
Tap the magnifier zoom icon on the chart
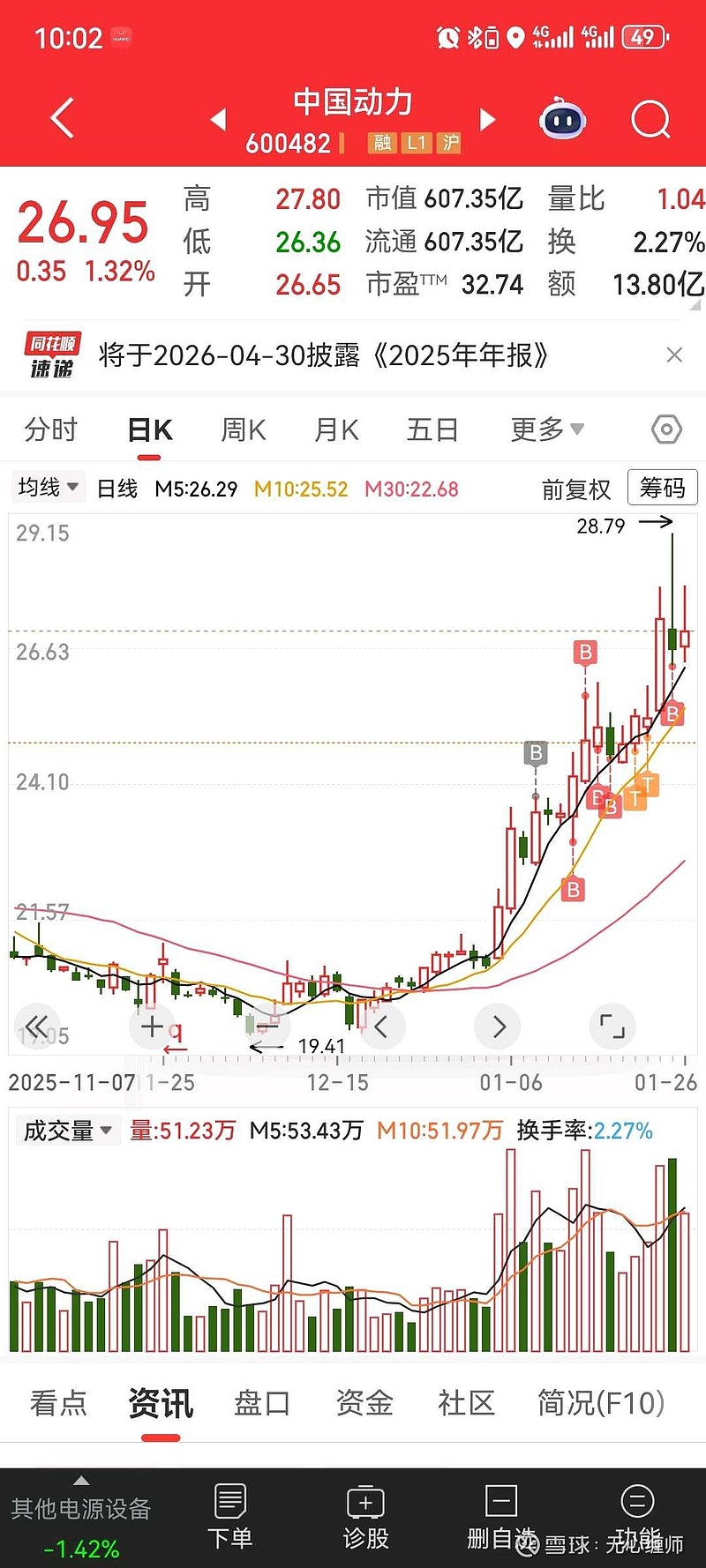pyautogui.click(x=152, y=1027)
